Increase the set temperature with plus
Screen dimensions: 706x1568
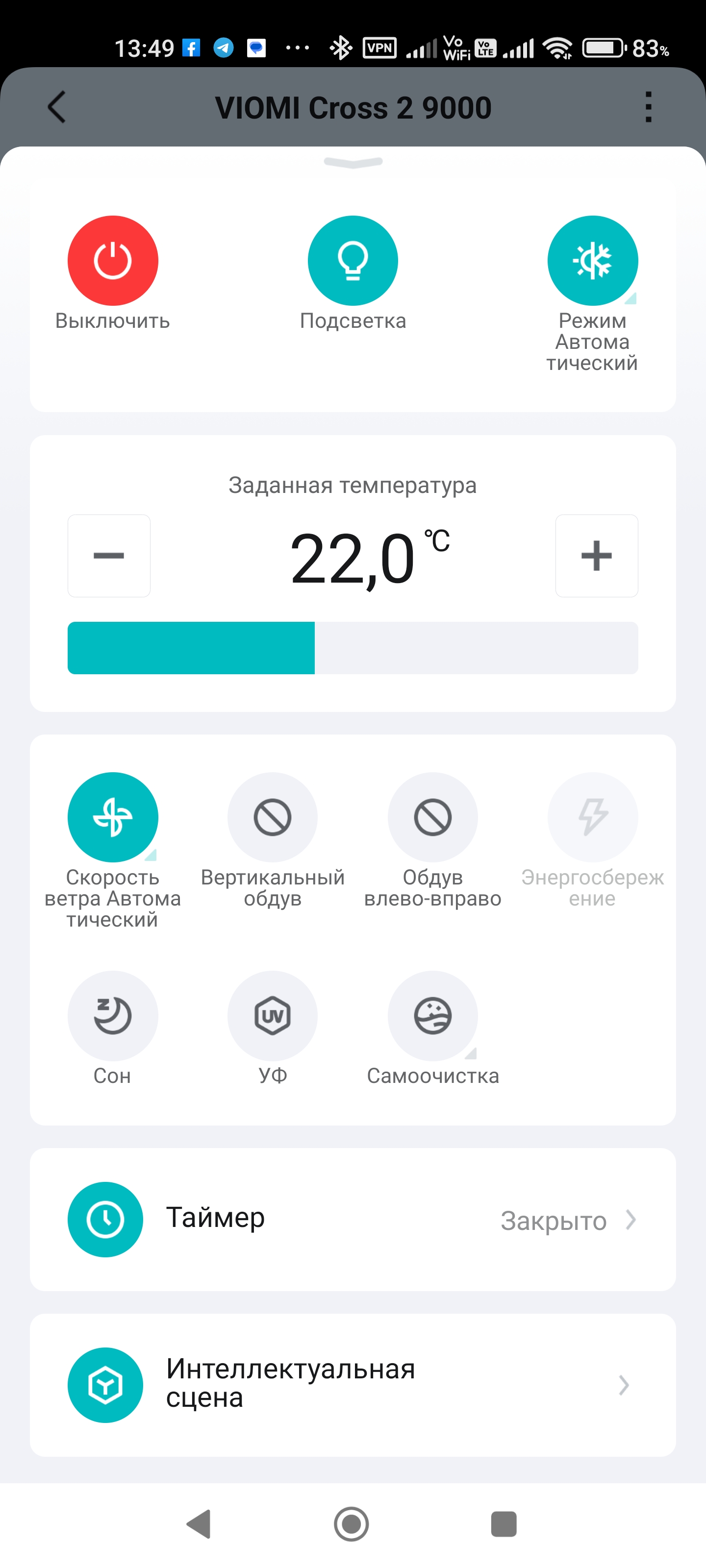pyautogui.click(x=596, y=556)
